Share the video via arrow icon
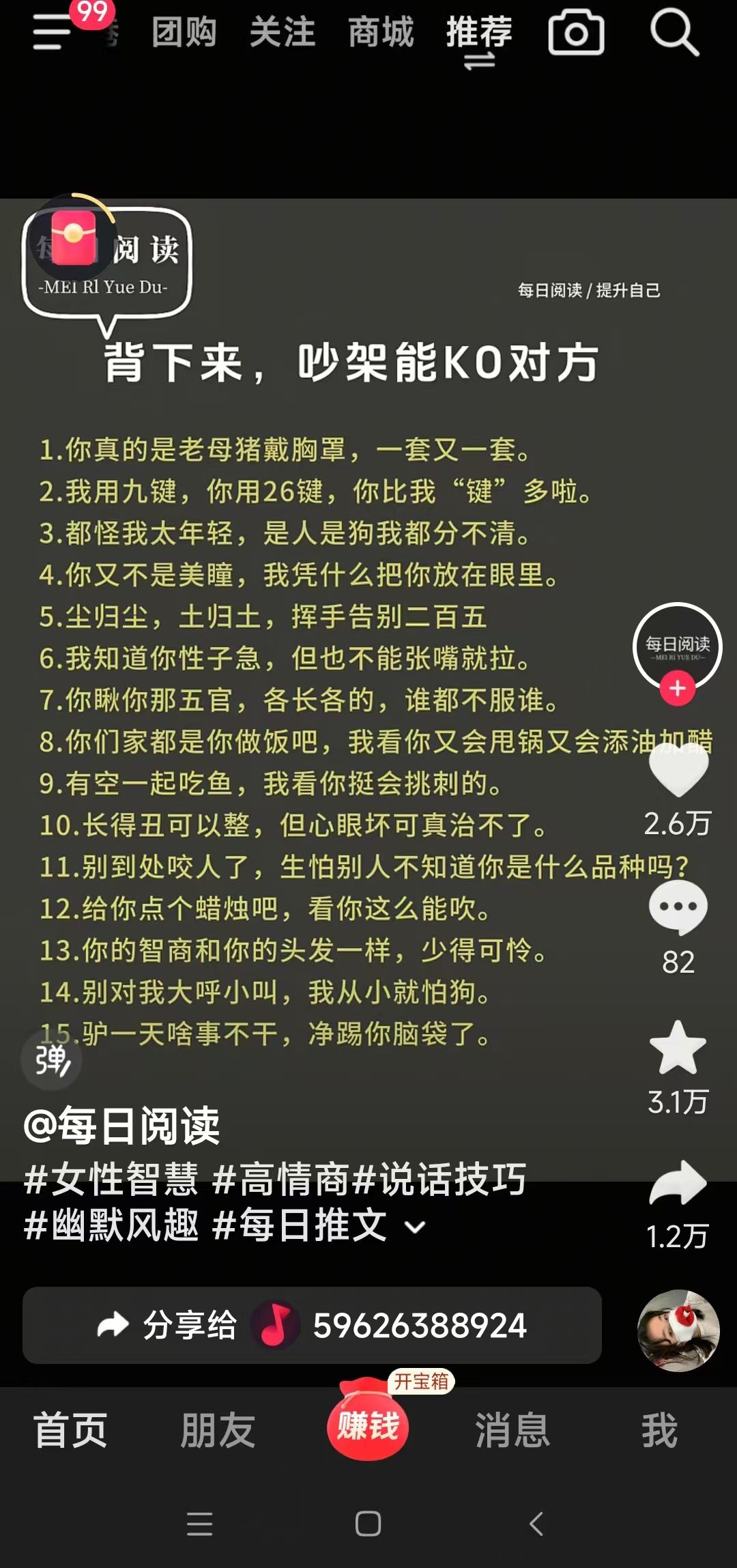This screenshot has height=1568, width=737. point(678,1183)
